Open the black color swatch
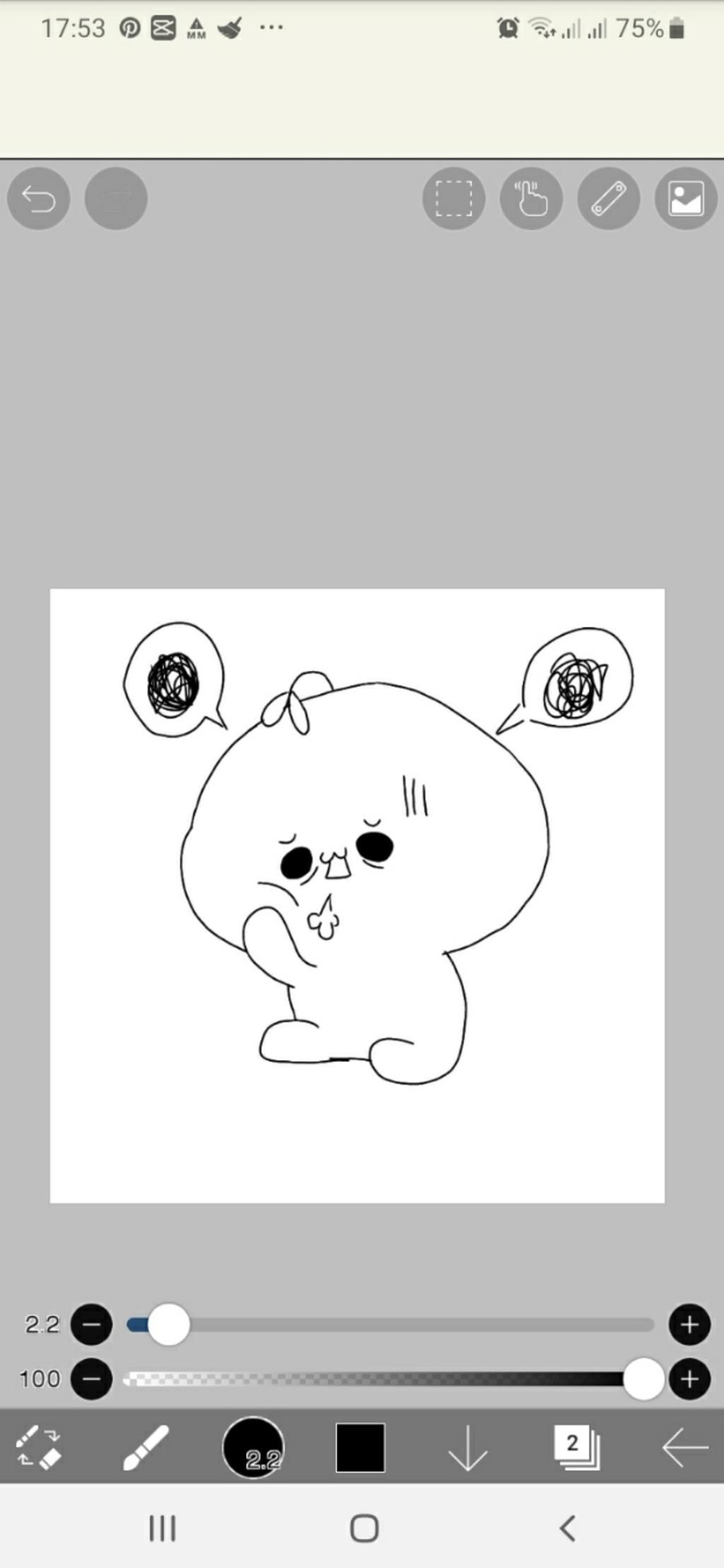This screenshot has width=724, height=1568. [x=361, y=1448]
